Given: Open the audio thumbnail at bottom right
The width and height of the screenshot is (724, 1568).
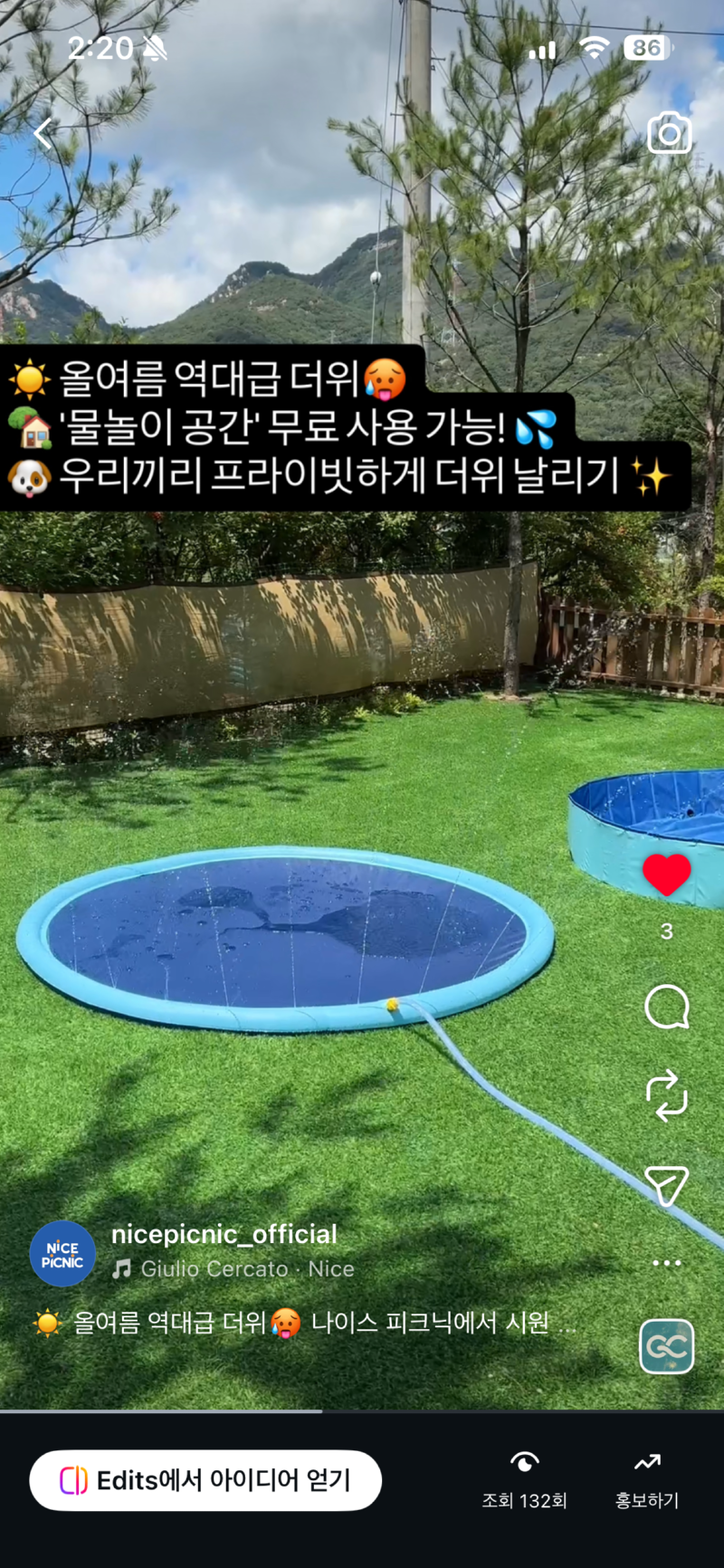Looking at the screenshot, I should click(x=667, y=1346).
